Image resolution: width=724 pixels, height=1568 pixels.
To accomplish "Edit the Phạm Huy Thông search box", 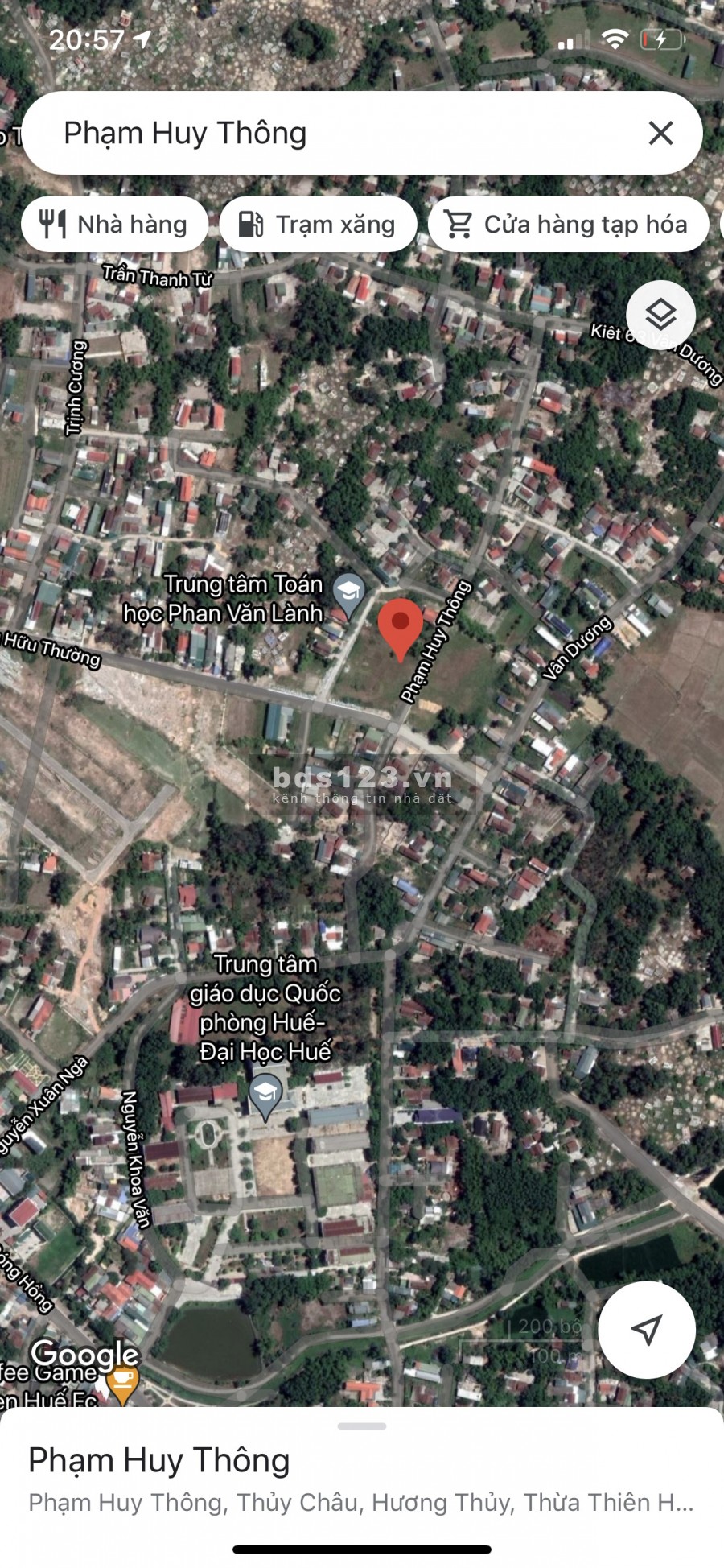I will point(322,134).
